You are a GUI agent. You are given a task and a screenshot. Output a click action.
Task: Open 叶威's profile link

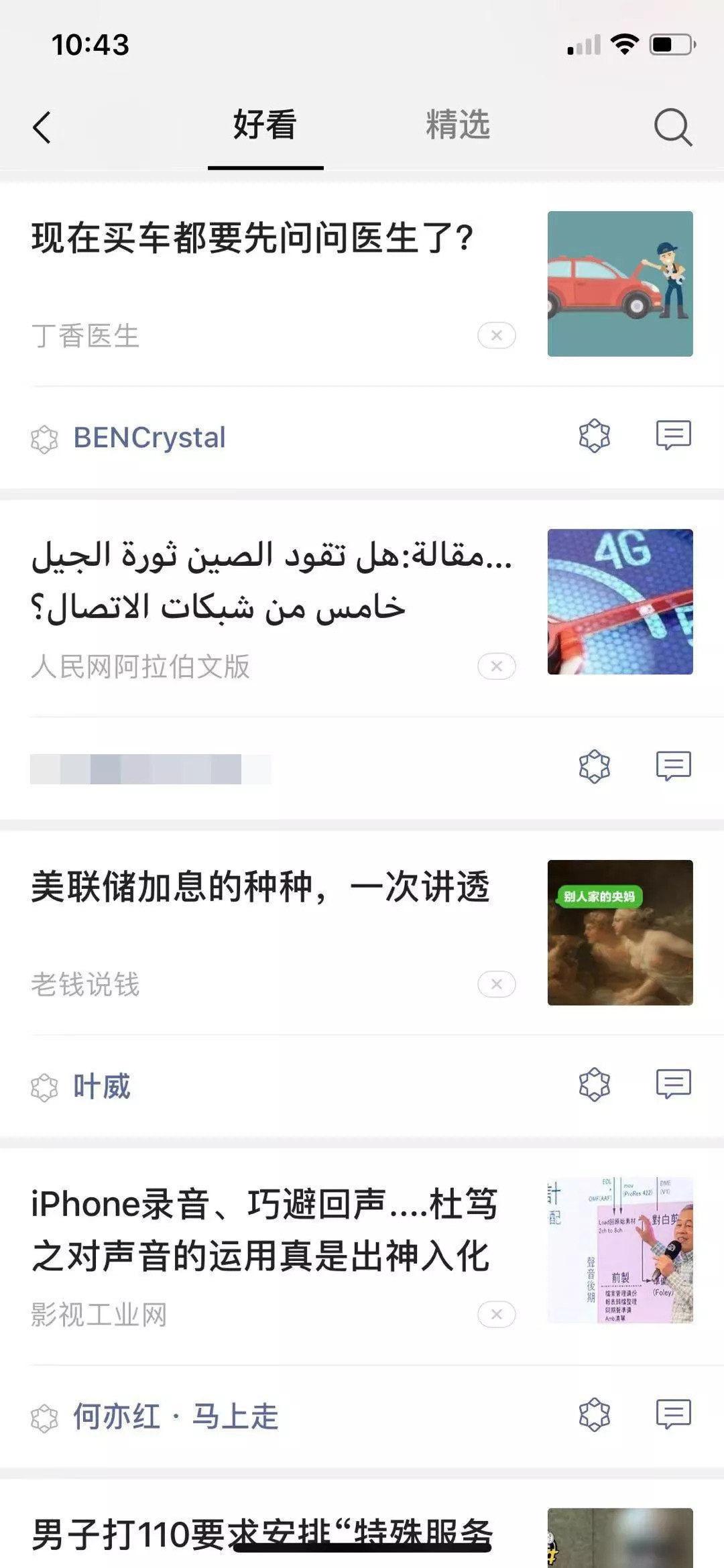[102, 1087]
